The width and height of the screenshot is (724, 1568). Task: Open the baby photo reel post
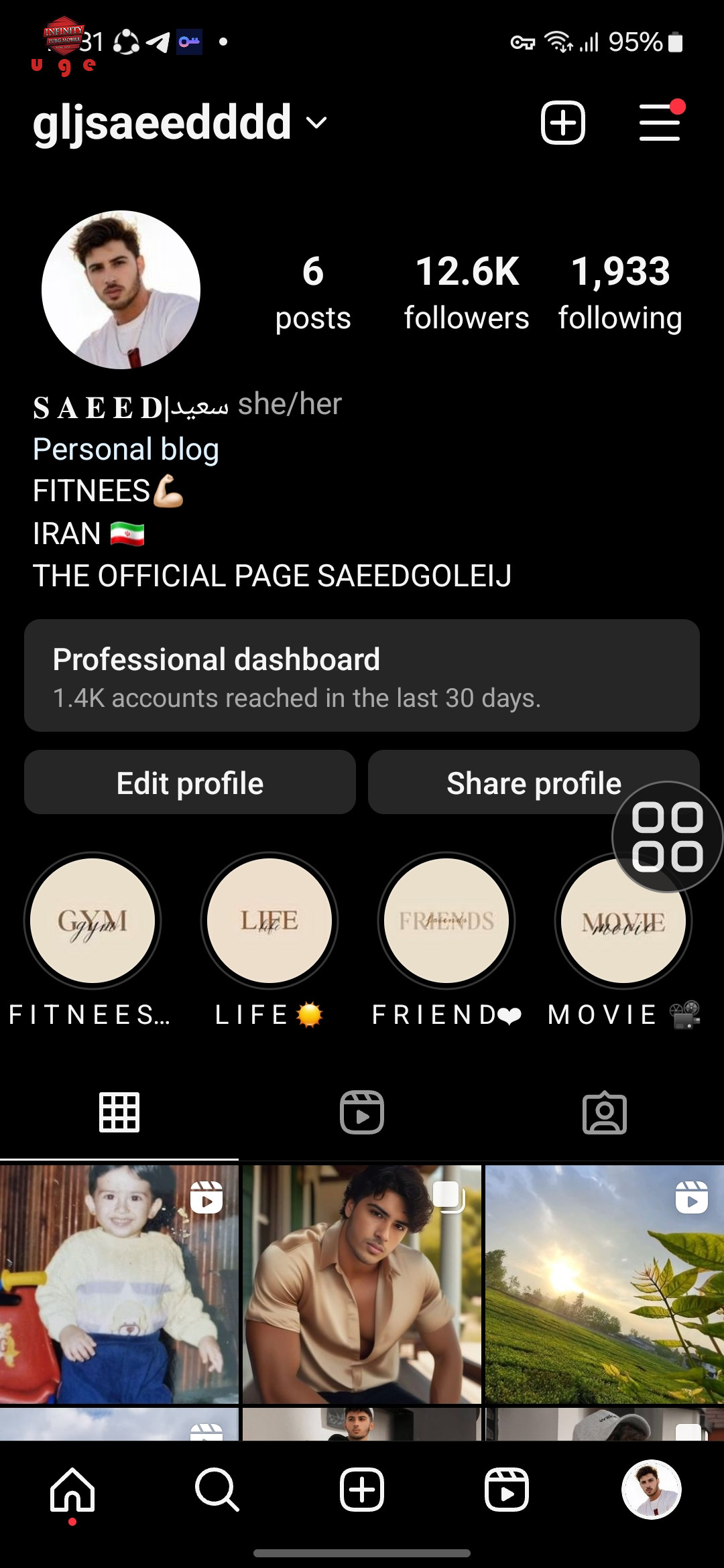point(119,1284)
